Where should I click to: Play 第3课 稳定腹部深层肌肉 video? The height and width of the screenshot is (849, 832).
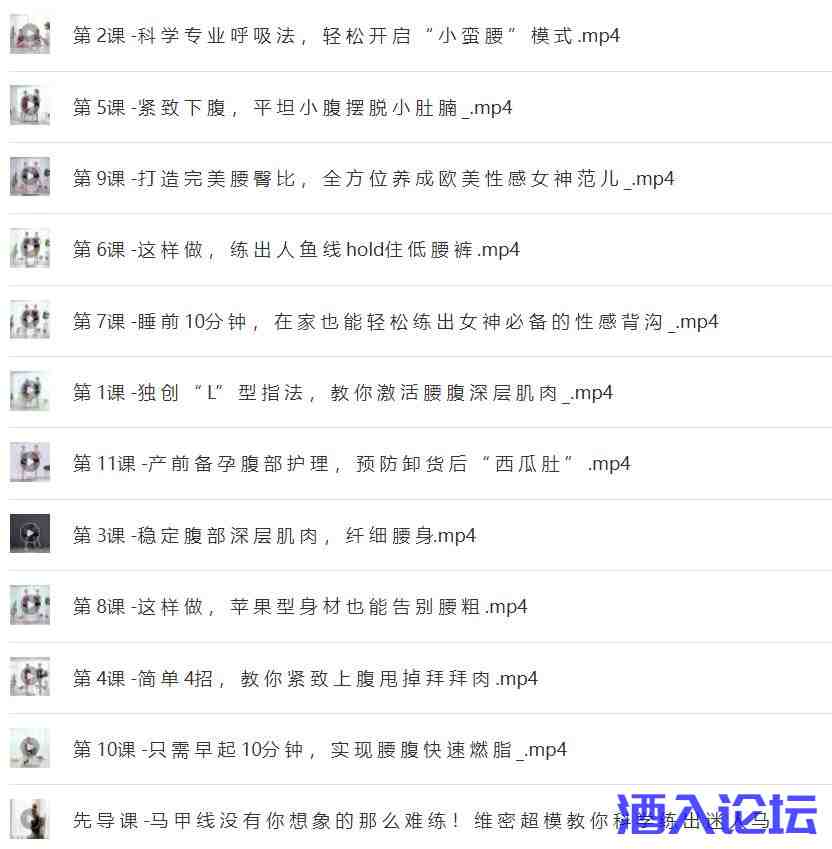click(x=274, y=536)
